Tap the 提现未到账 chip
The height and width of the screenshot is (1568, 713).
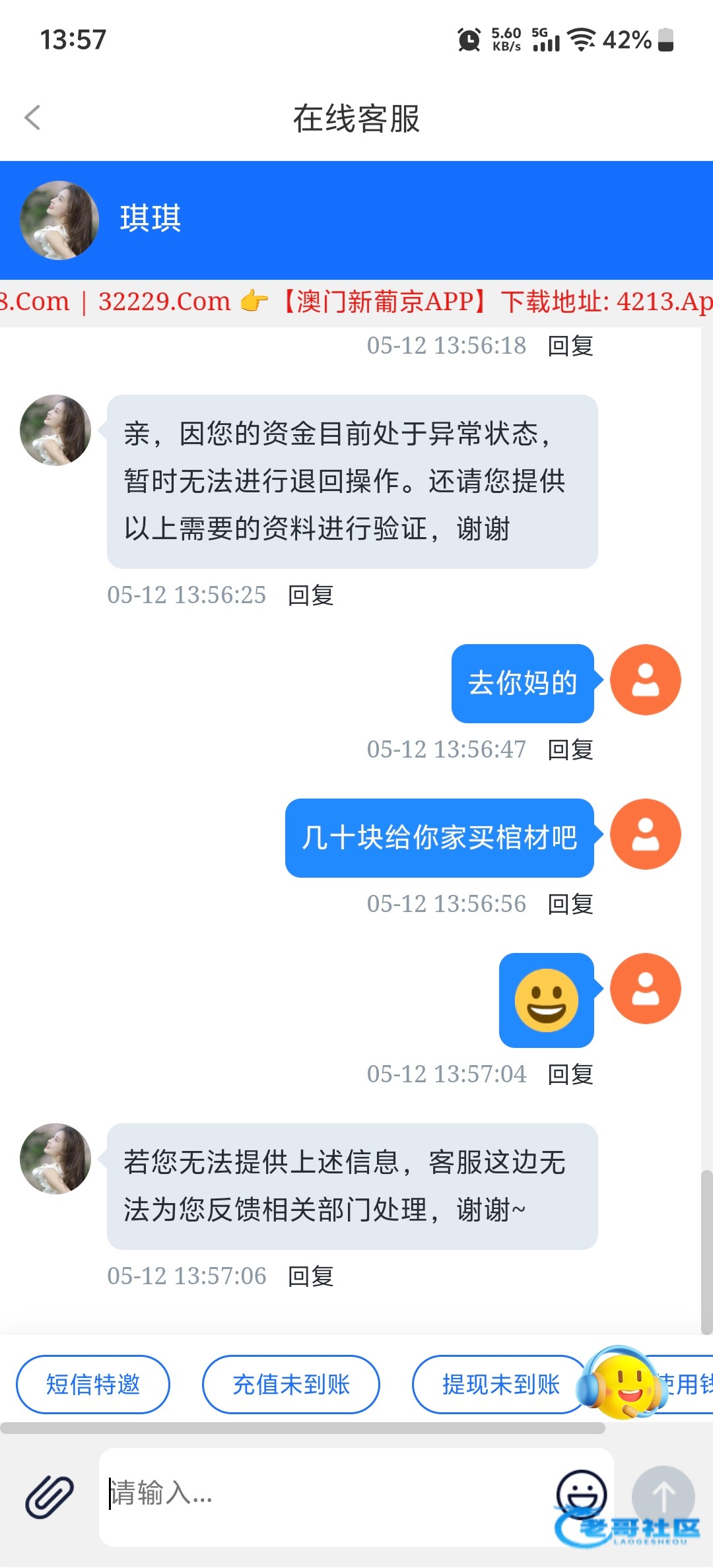(x=500, y=1385)
